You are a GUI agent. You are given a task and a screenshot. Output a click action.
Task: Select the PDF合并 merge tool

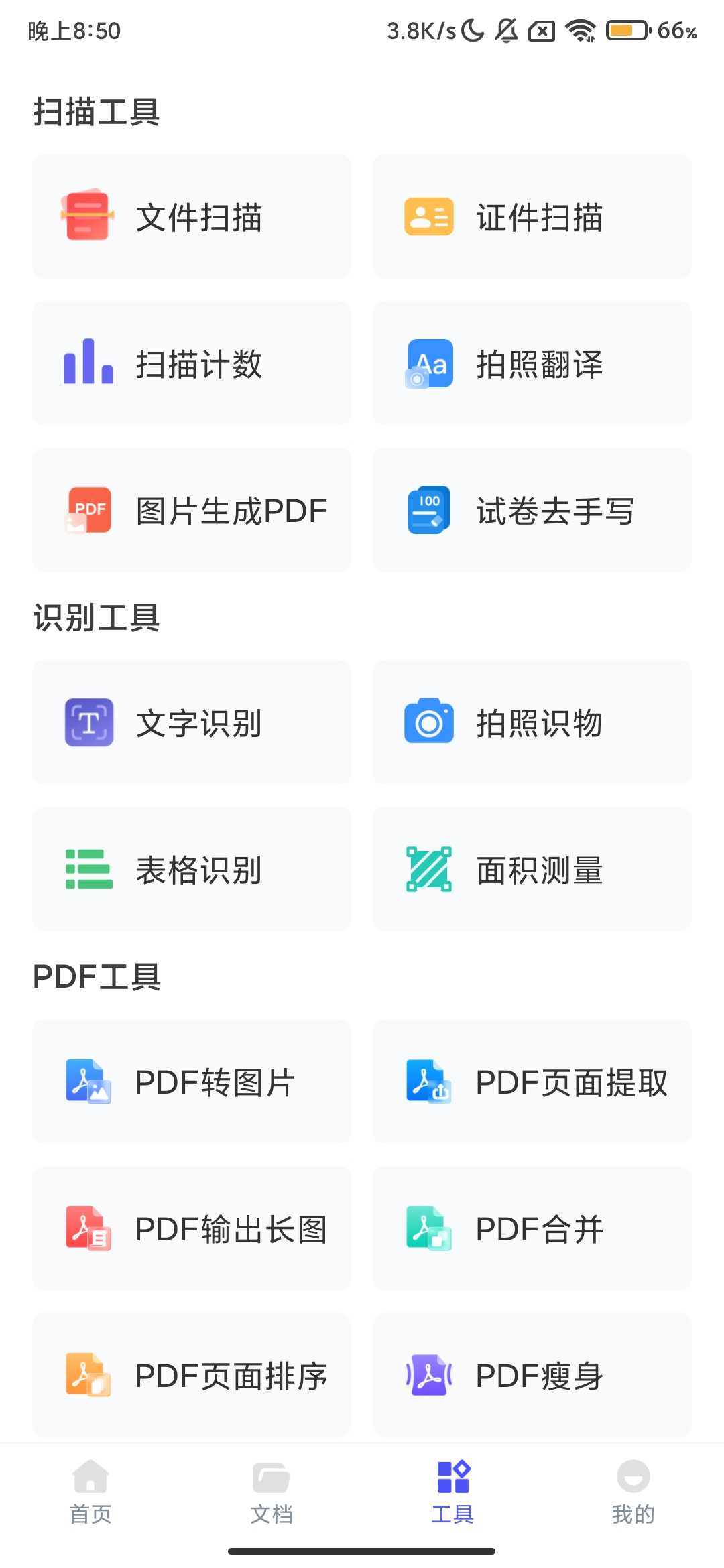[532, 1228]
